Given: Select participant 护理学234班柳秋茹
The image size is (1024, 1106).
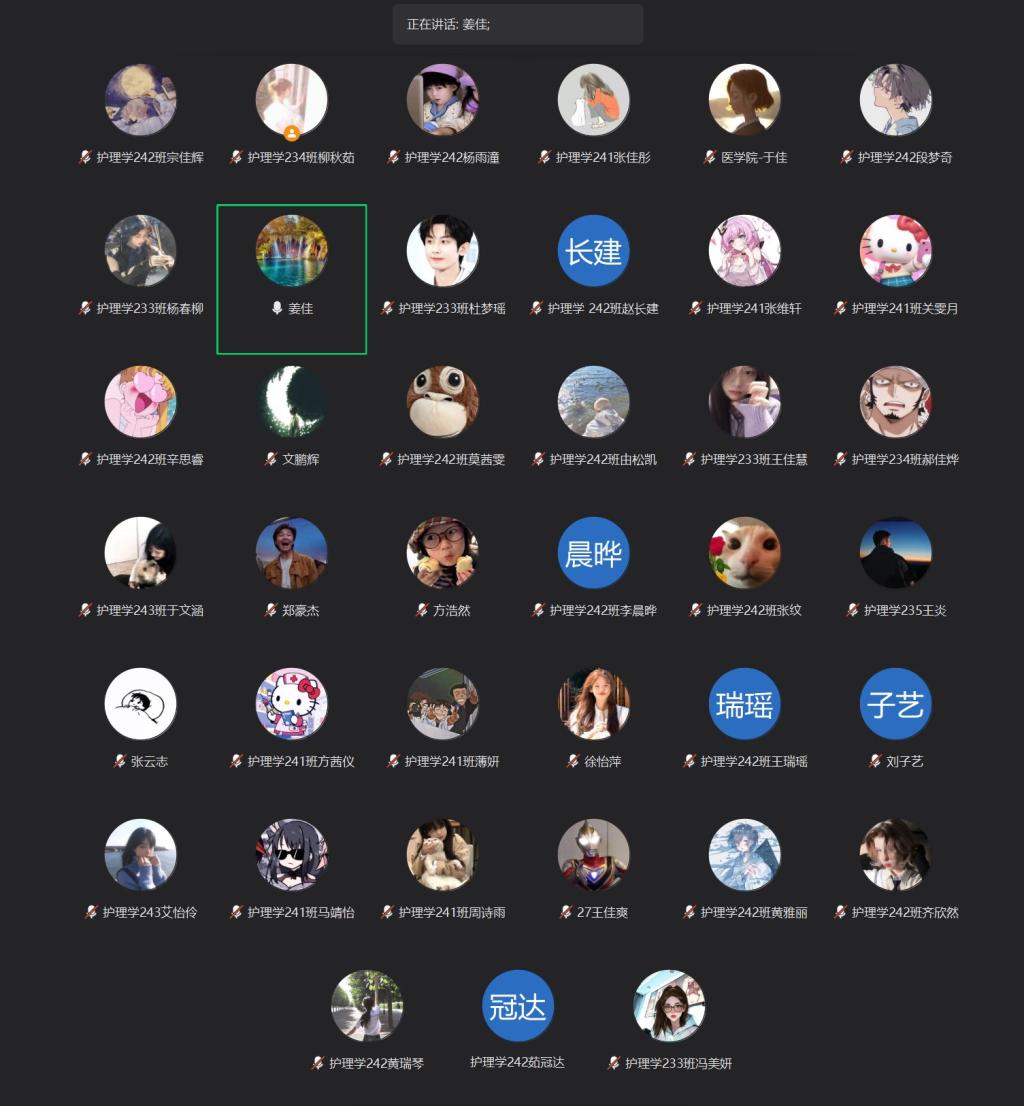Looking at the screenshot, I should pos(292,100).
